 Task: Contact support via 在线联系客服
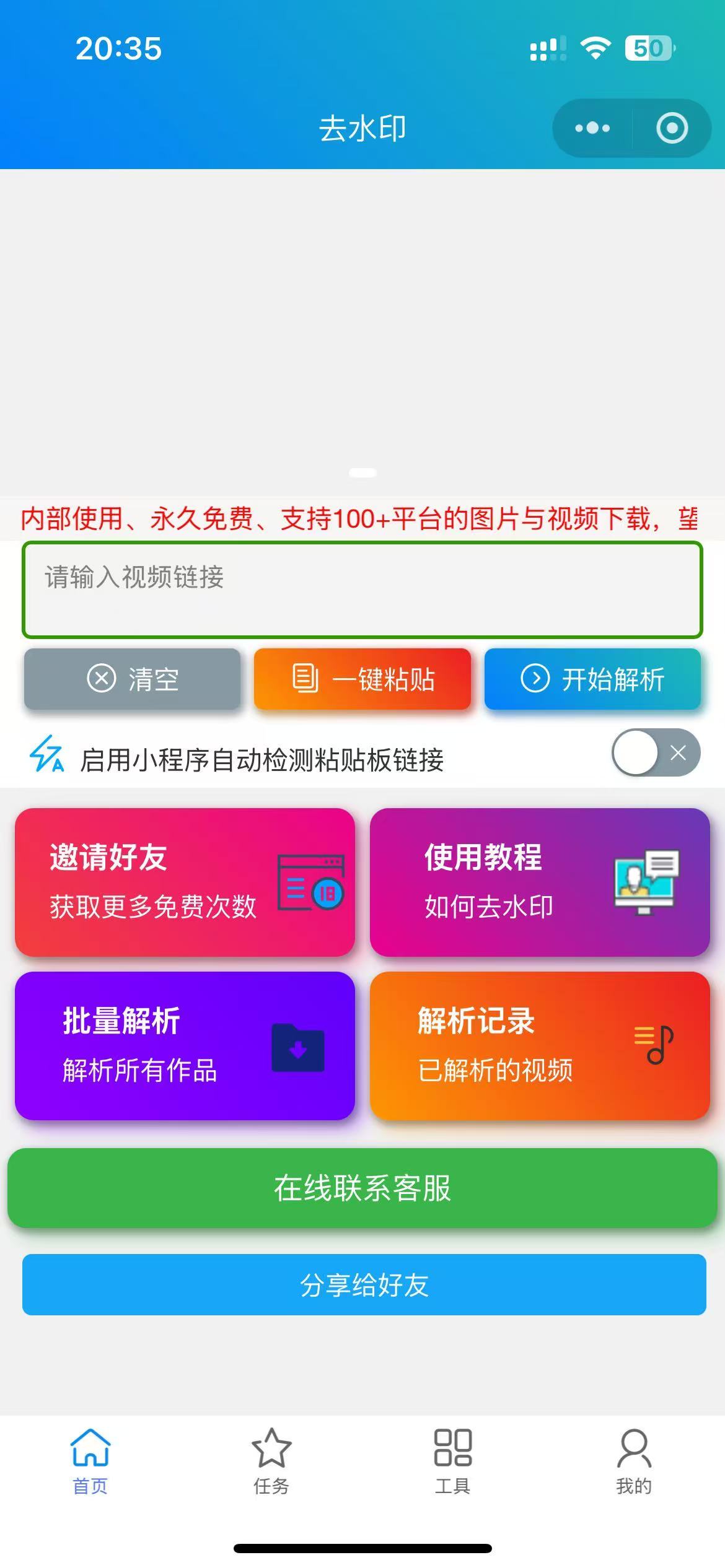[x=362, y=1188]
